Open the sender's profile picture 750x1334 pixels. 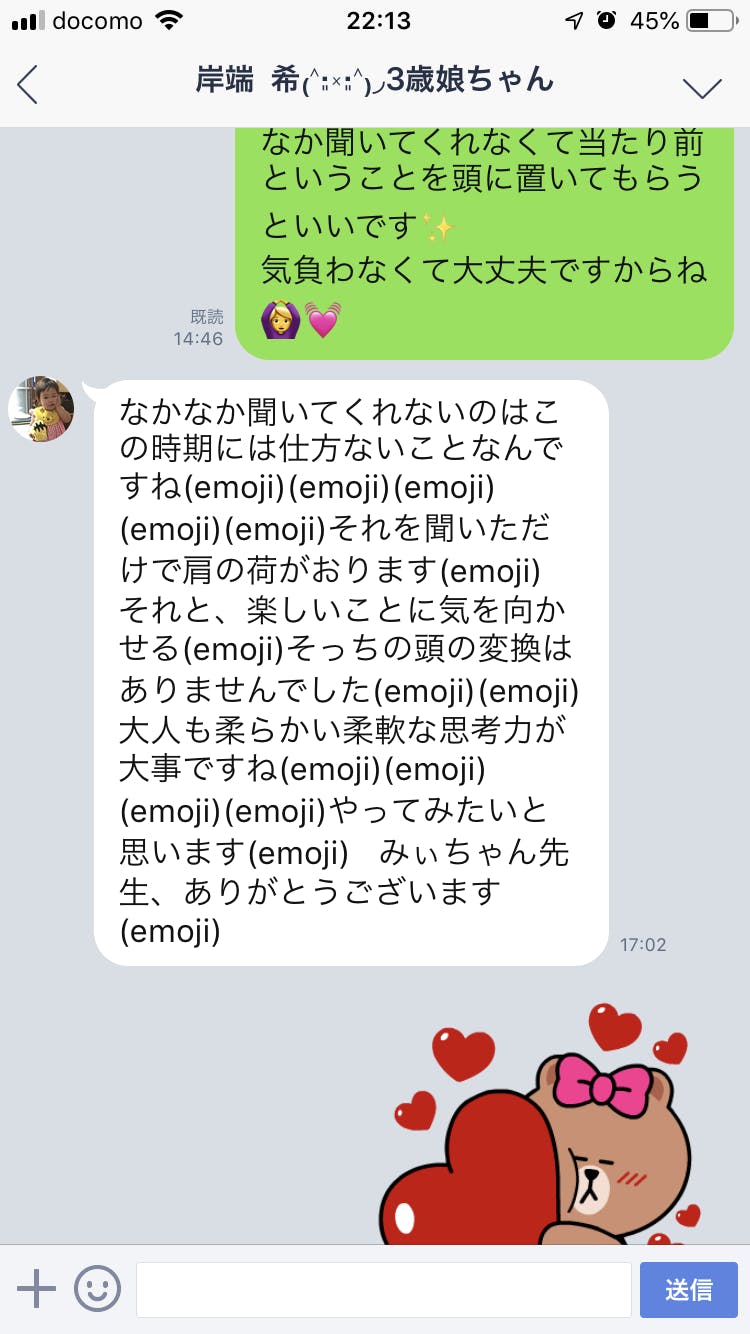(41, 409)
